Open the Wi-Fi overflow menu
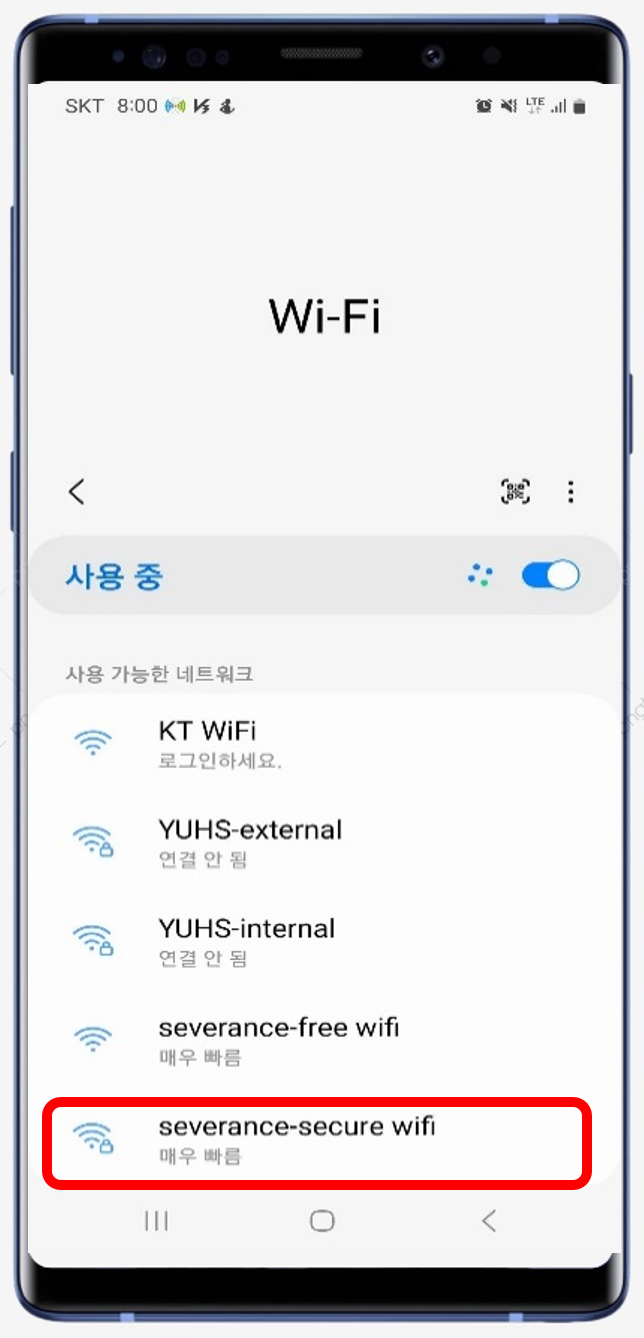The width and height of the screenshot is (644, 1338). pos(570,492)
